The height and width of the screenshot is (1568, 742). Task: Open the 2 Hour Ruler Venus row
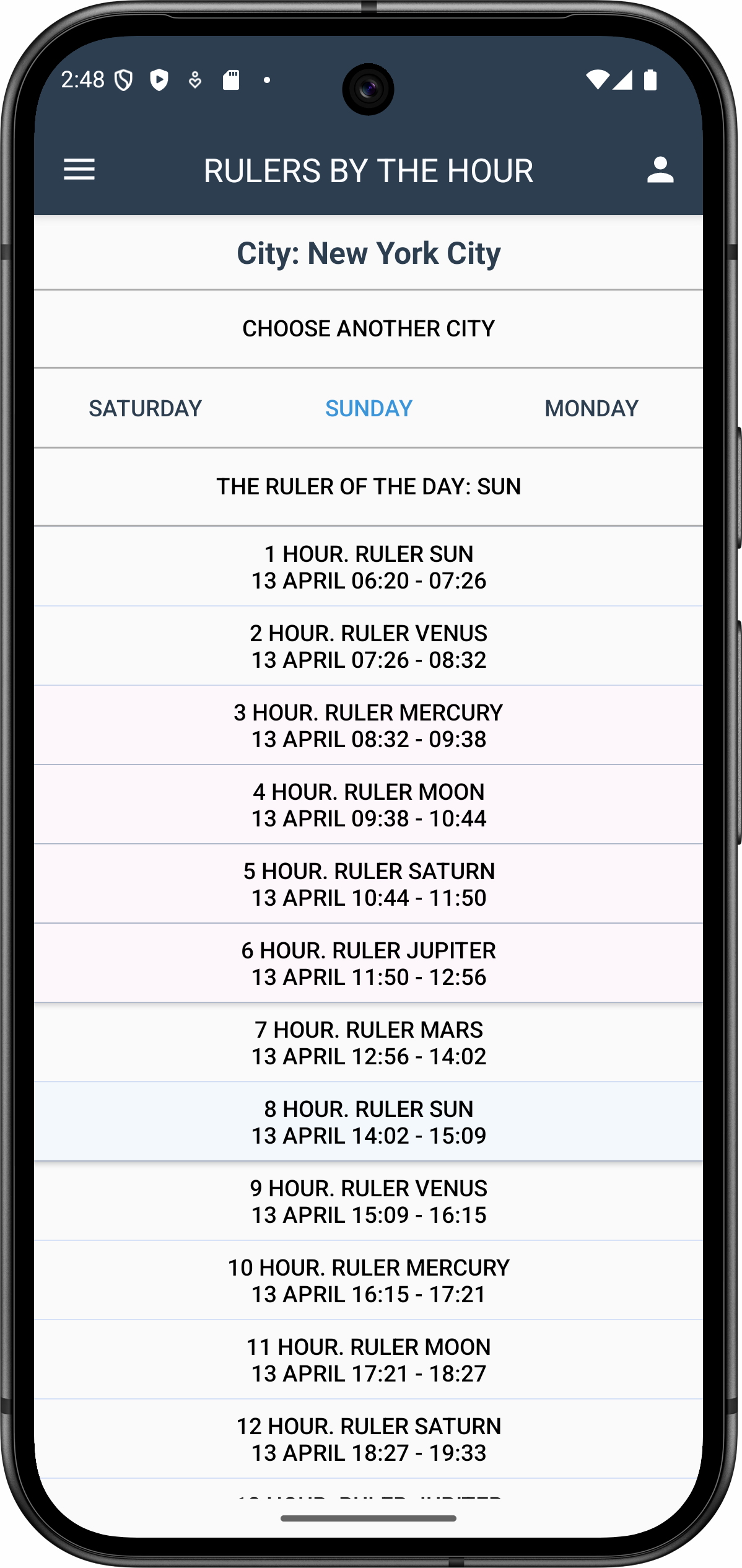pyautogui.click(x=369, y=646)
